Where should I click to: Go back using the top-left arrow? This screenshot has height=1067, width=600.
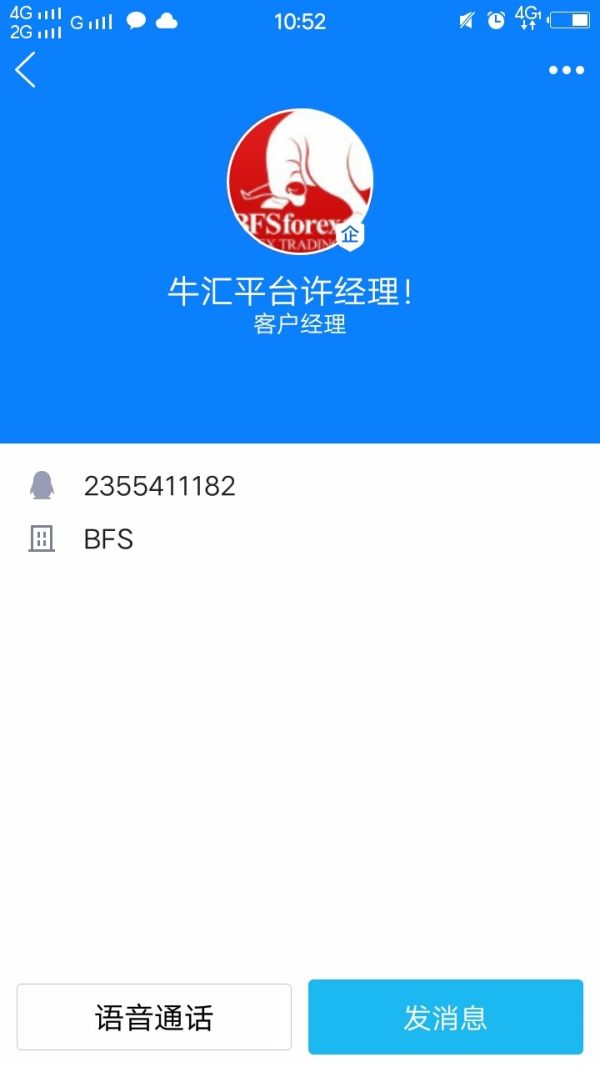26,70
